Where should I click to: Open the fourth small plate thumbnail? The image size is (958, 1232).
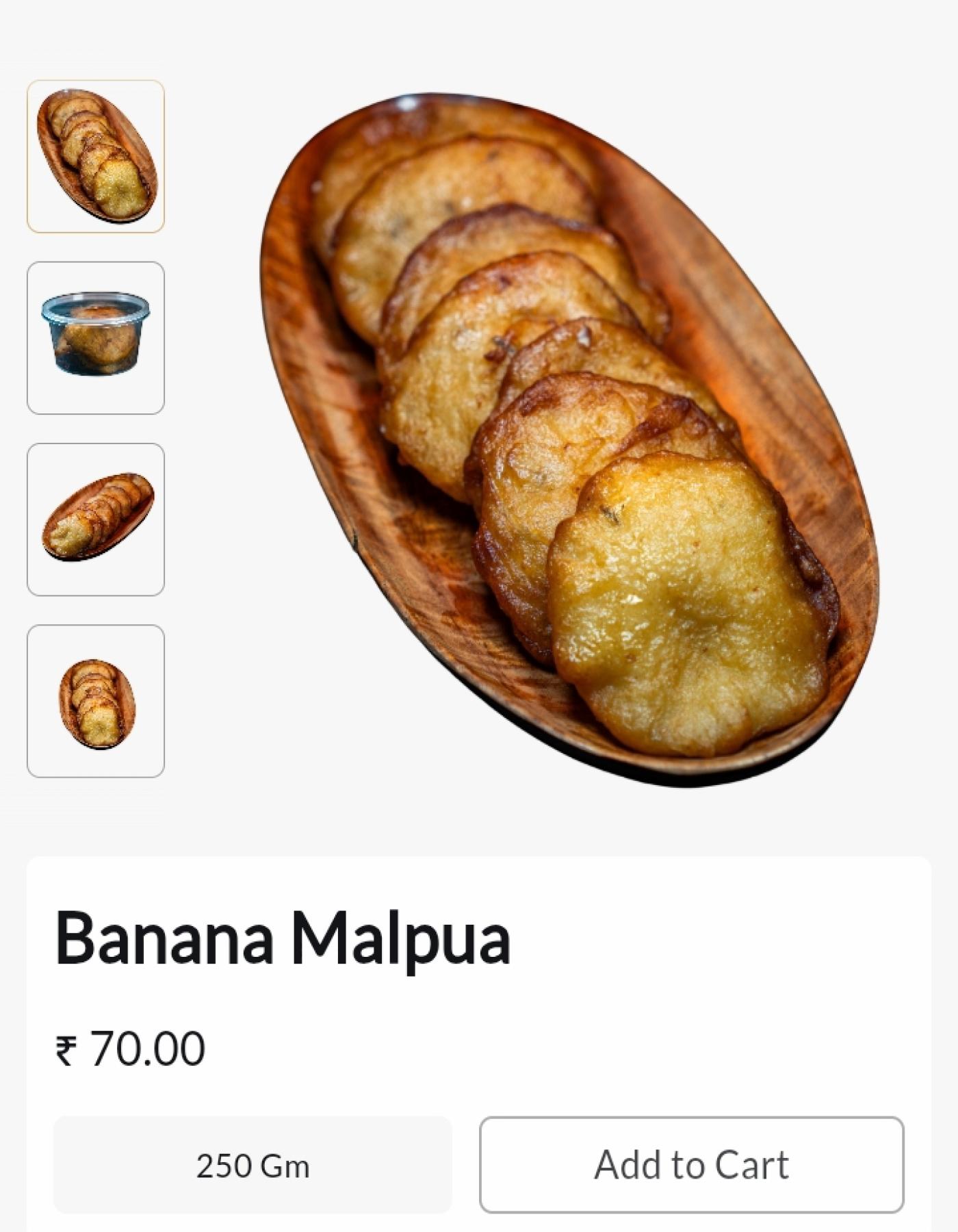tap(96, 700)
